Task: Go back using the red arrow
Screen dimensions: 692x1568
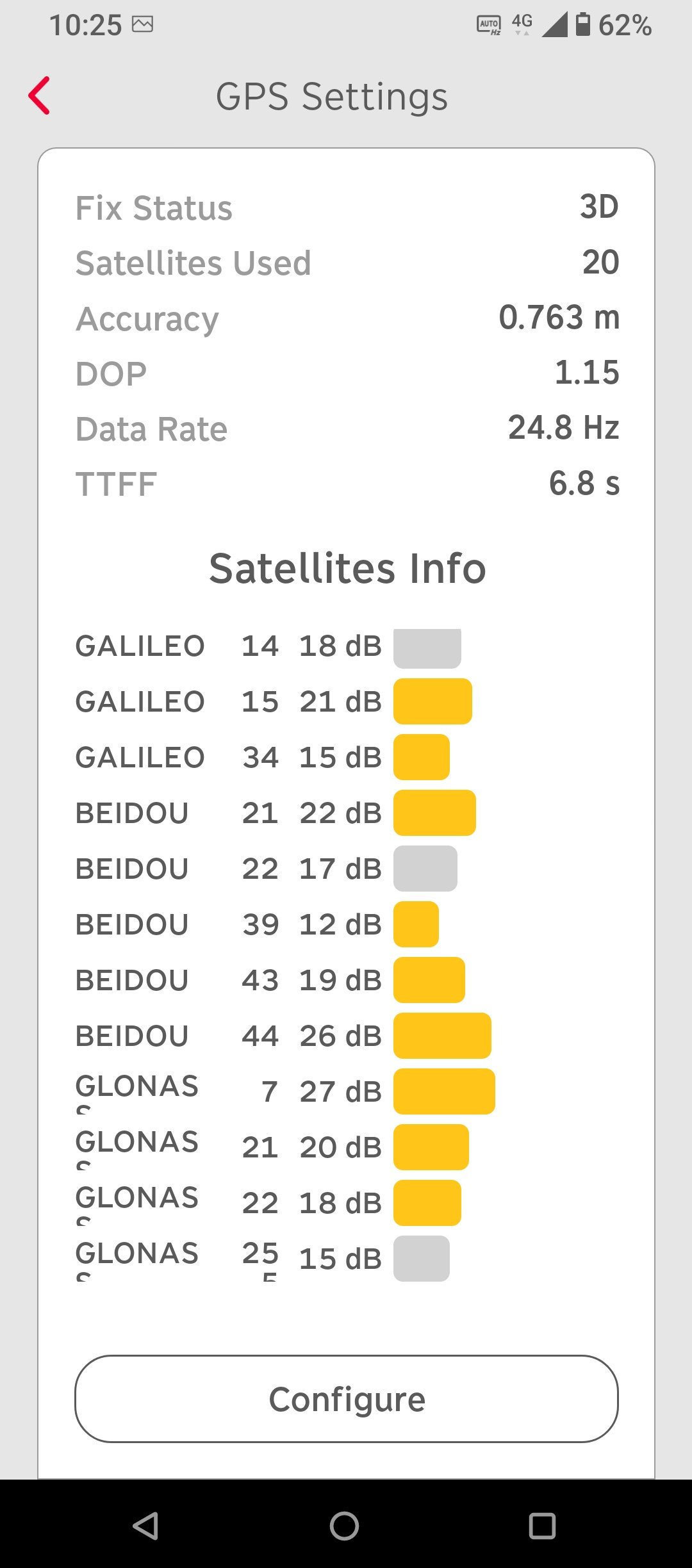Action: coord(39,96)
